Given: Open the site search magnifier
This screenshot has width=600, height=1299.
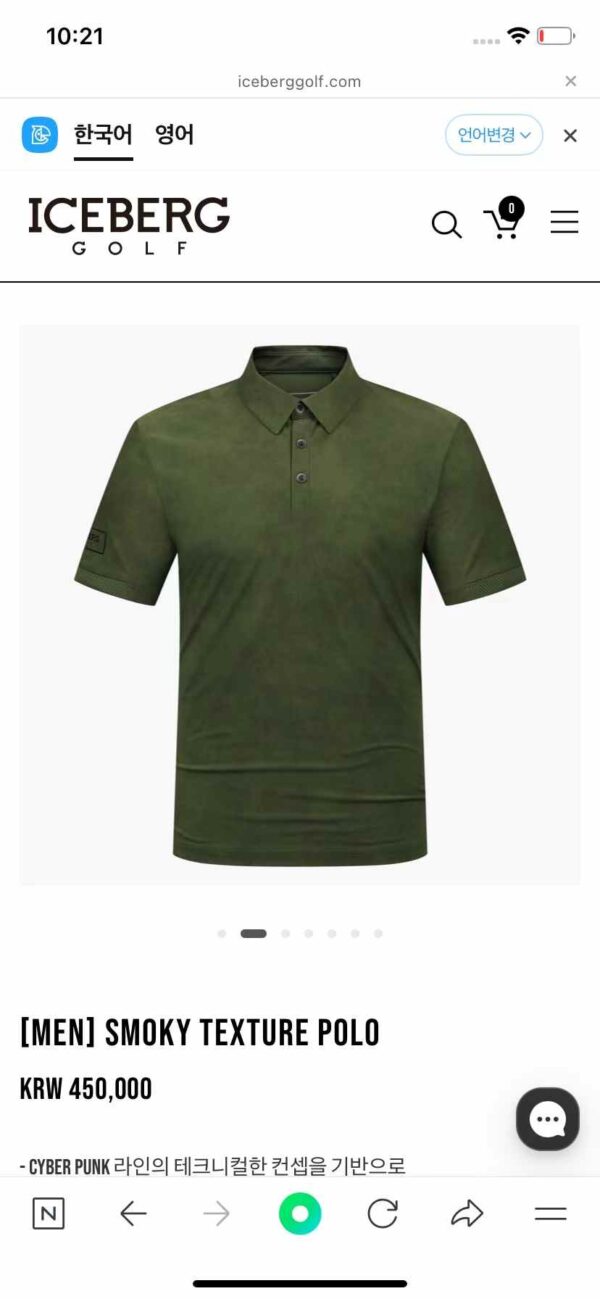Looking at the screenshot, I should point(446,224).
